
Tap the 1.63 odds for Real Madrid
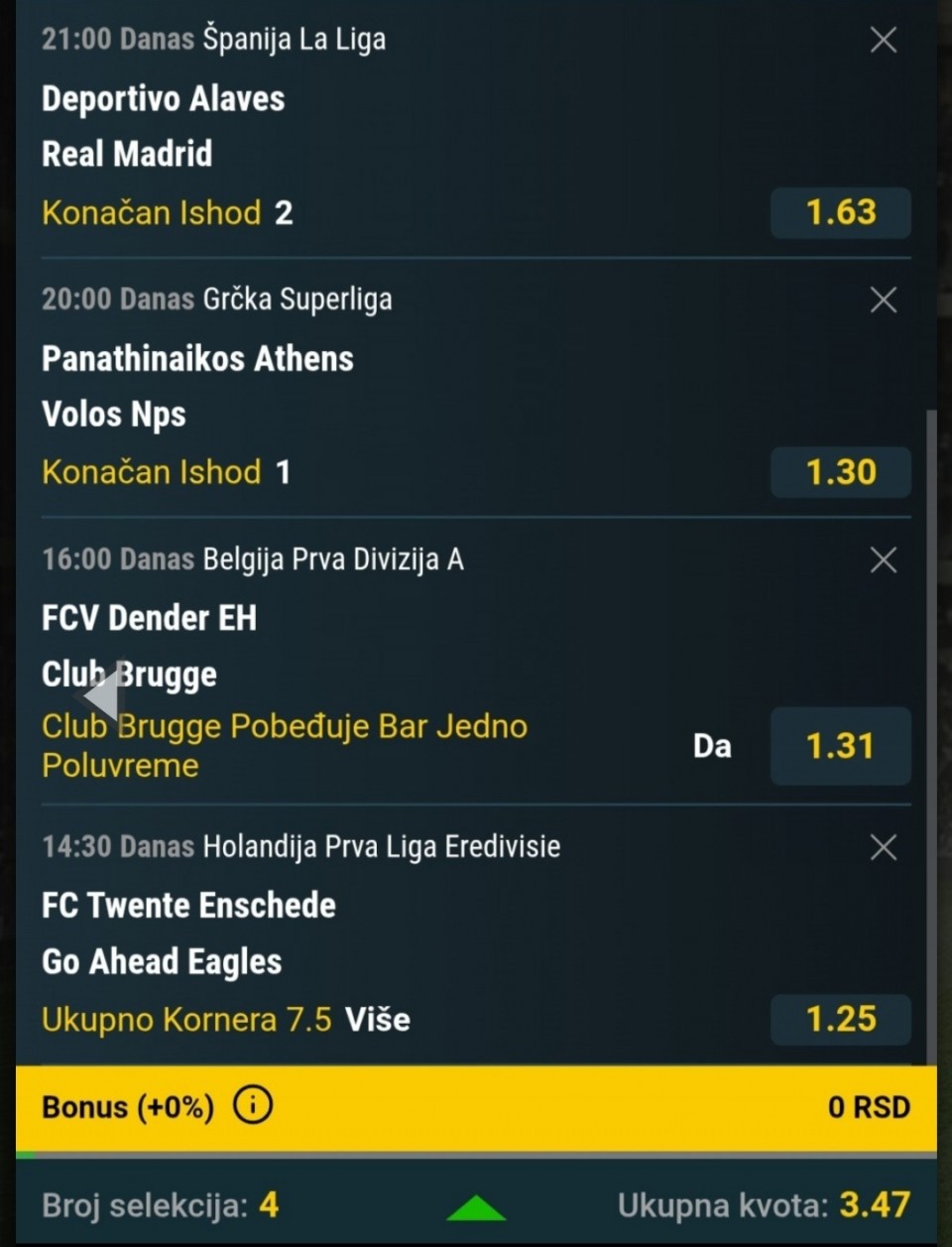[x=840, y=212]
